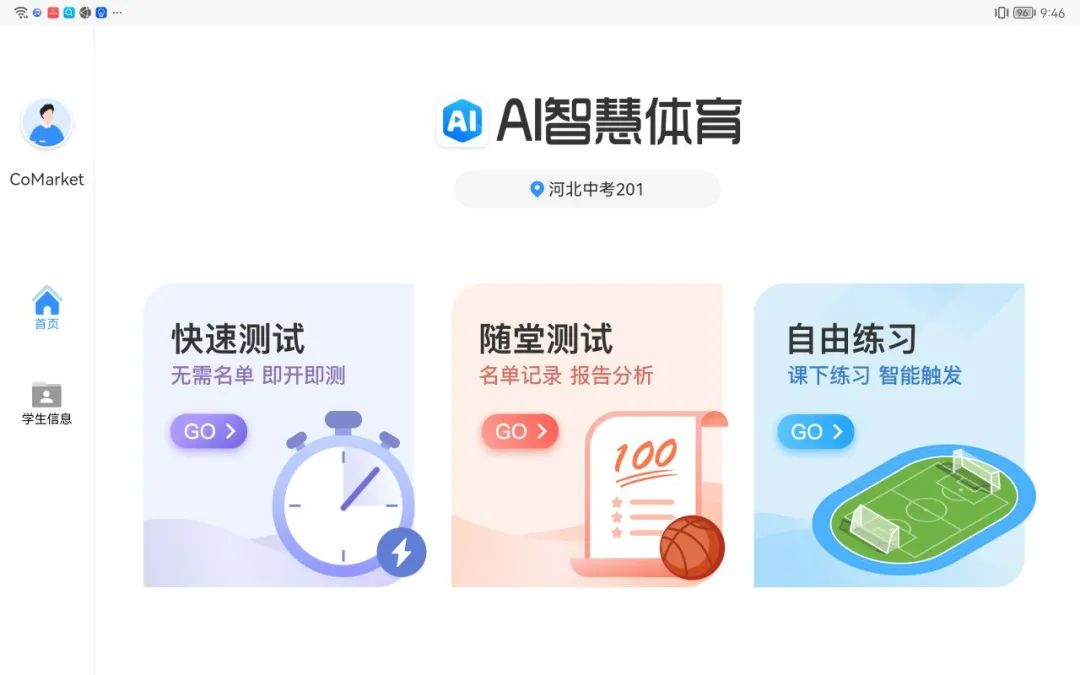1080x675 pixels.
Task: Tap GO on the 自由练习 card
Action: (x=815, y=431)
